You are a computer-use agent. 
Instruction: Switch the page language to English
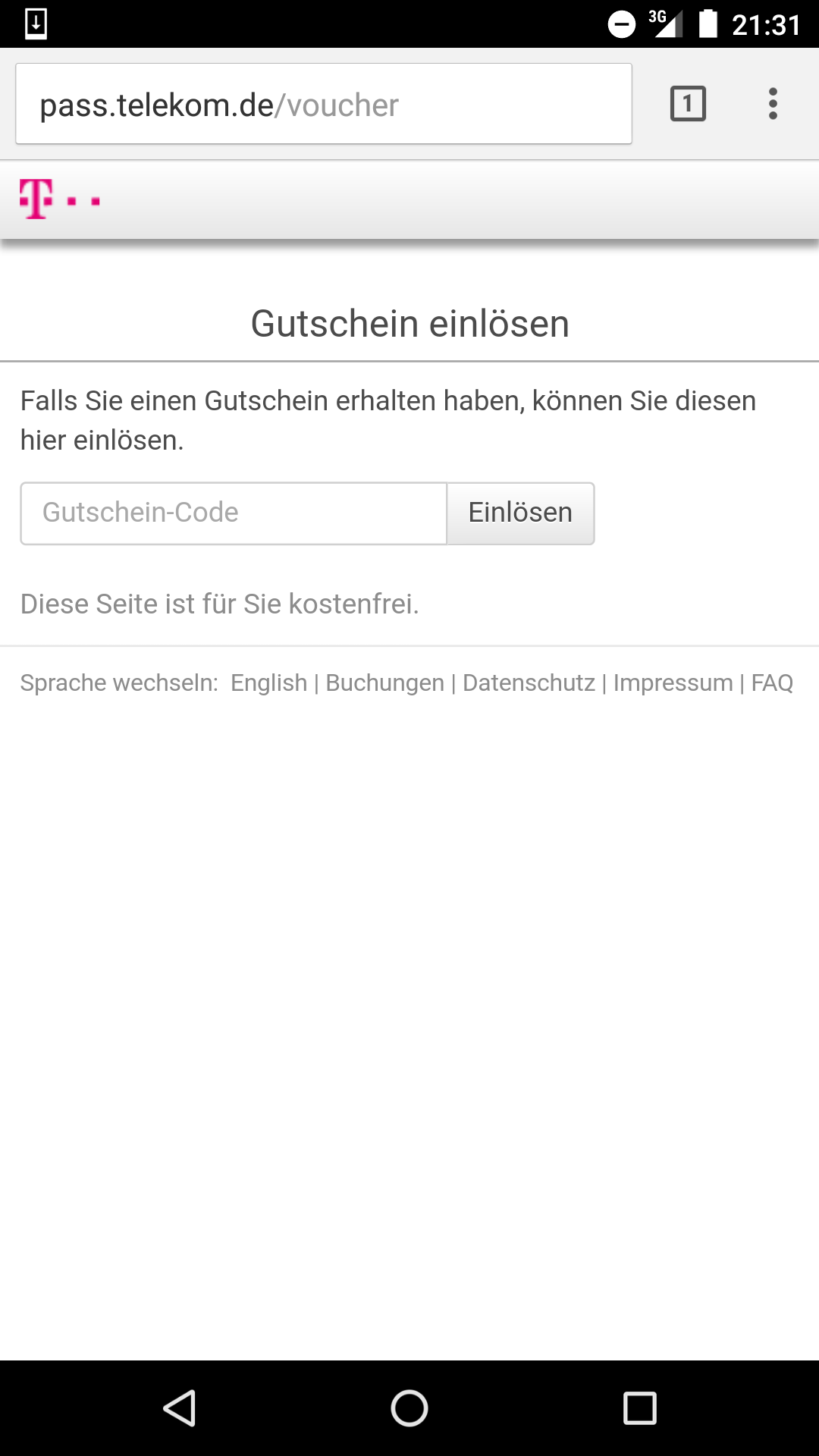(268, 682)
